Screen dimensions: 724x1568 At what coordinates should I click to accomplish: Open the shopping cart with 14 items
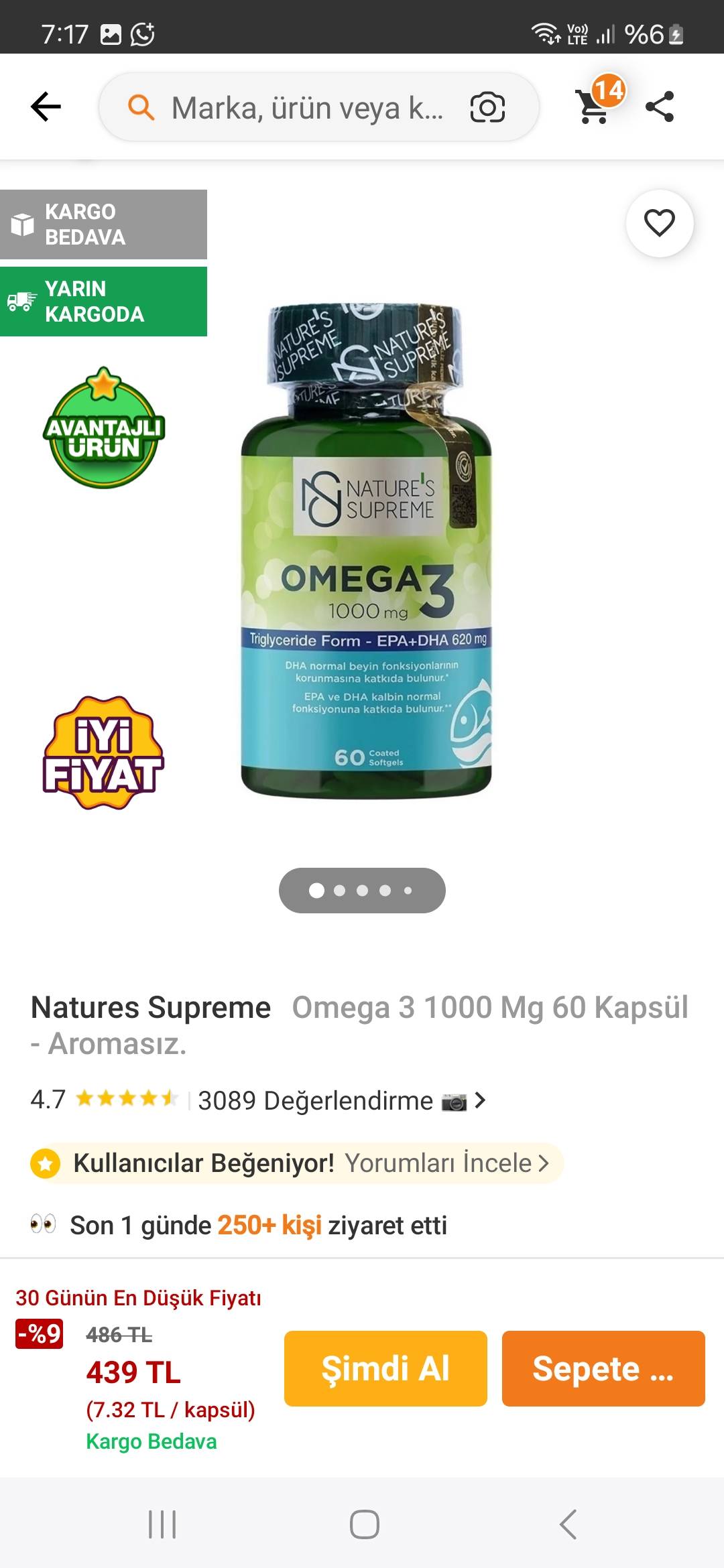[595, 106]
